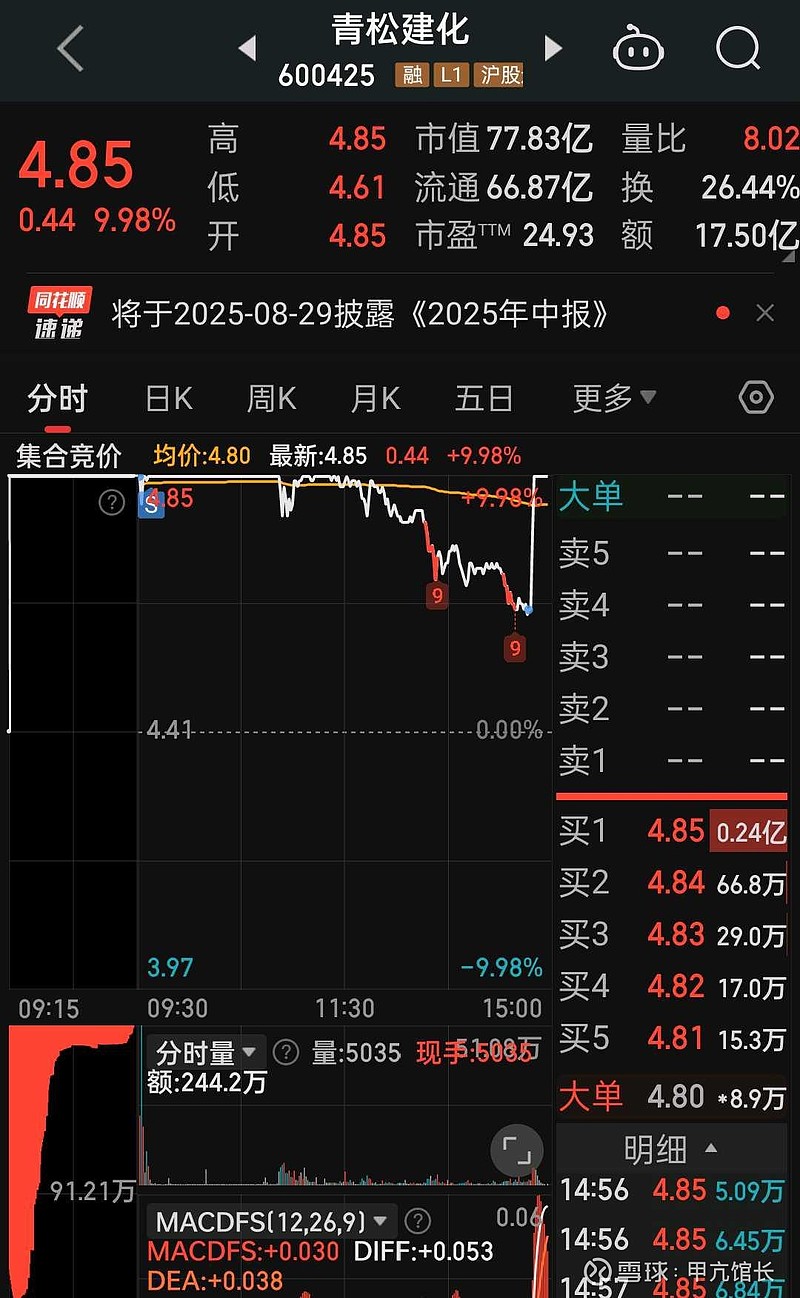
Task: Tap the help icon beside 分时量
Action: click(286, 1053)
